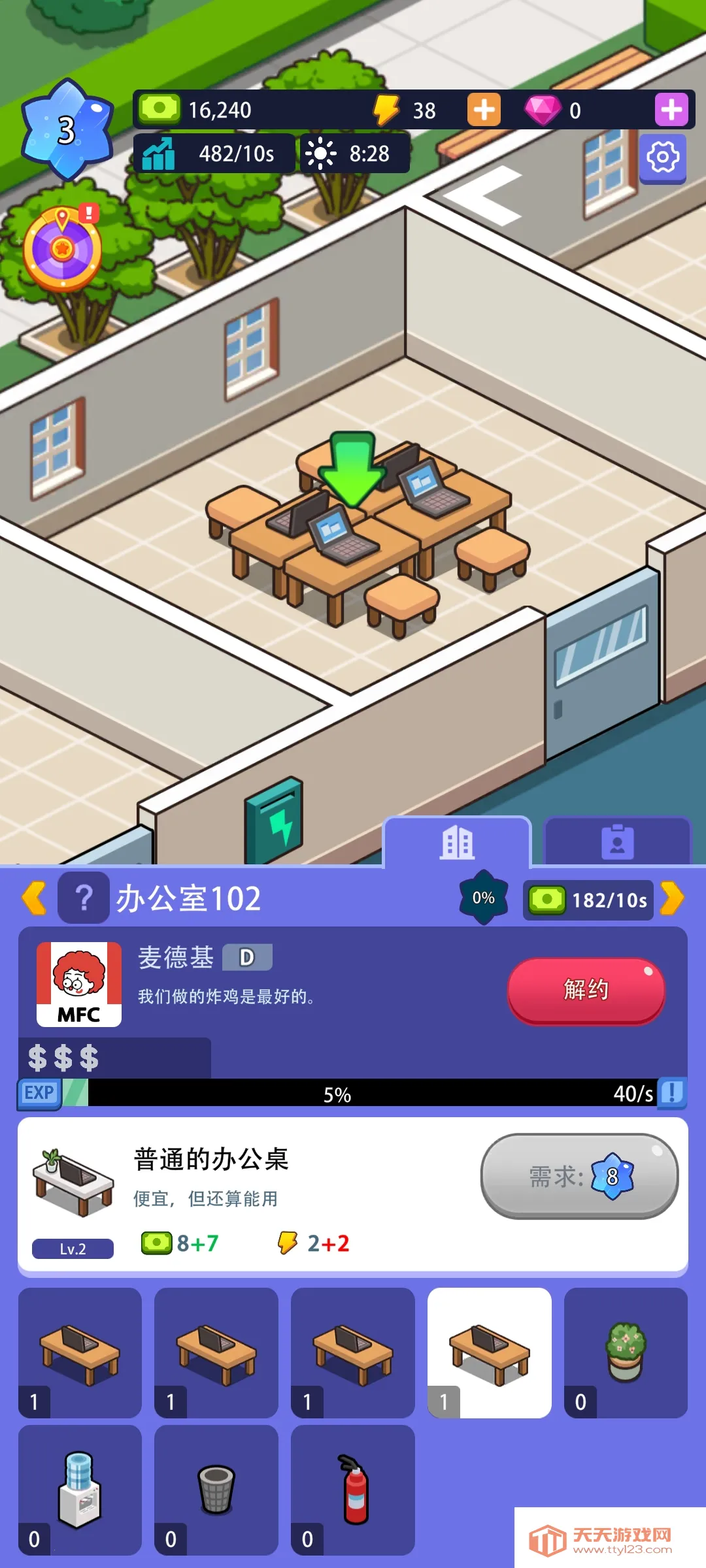Open the settings gear menu
Image resolution: width=706 pixels, height=1568 pixels.
pyautogui.click(x=663, y=157)
